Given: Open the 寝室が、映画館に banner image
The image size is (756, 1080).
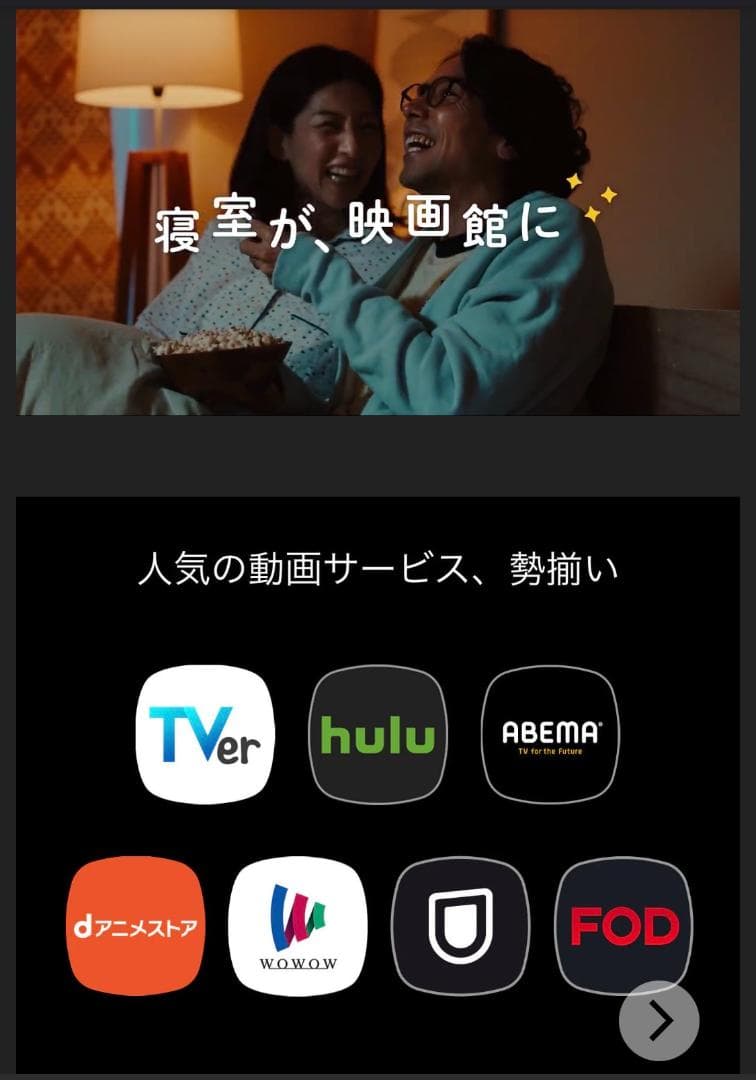Looking at the screenshot, I should pos(378,212).
